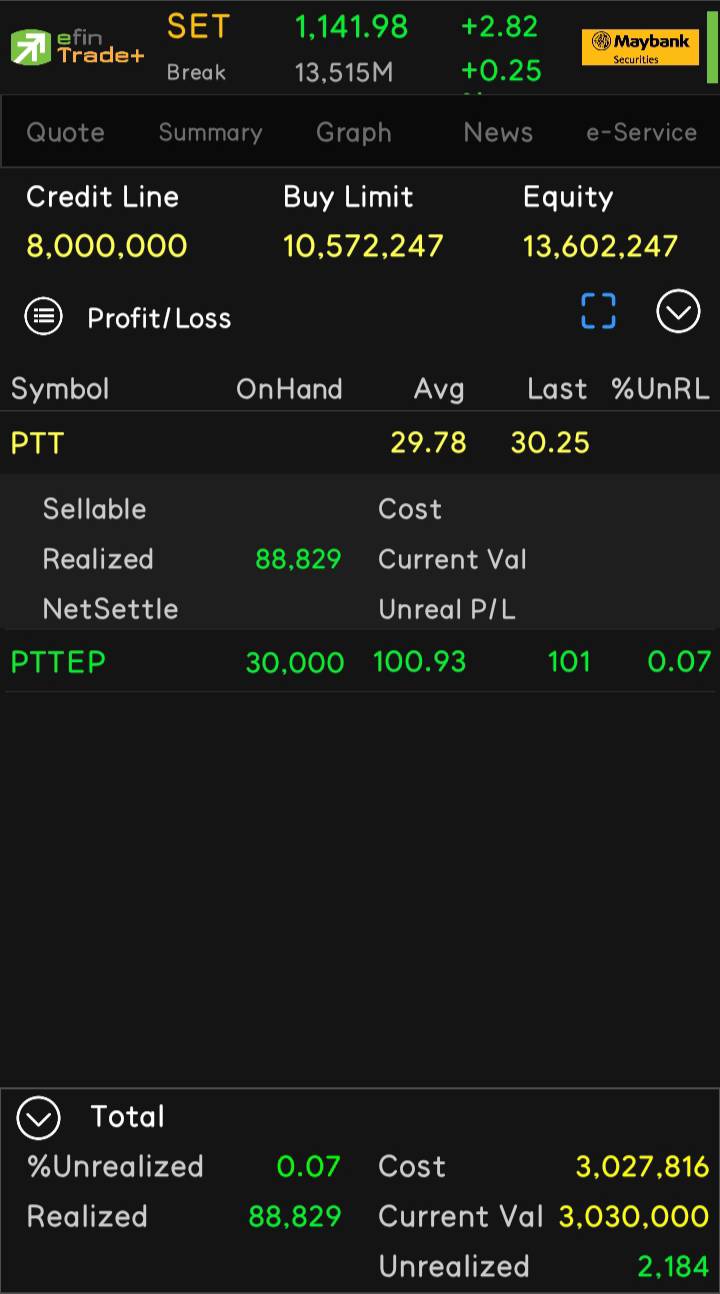Open the Quote tab

tap(65, 132)
